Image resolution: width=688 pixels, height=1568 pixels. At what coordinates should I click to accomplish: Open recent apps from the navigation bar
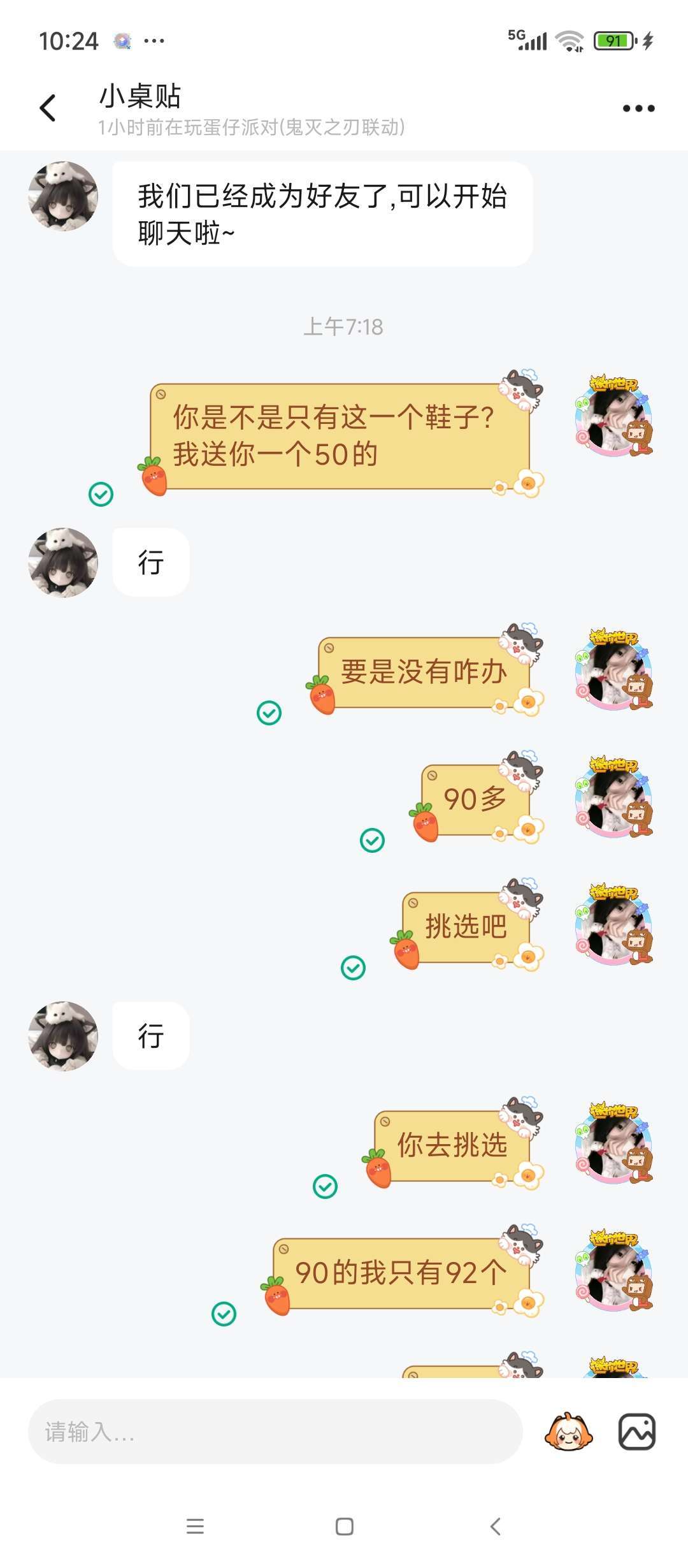coord(195,1526)
